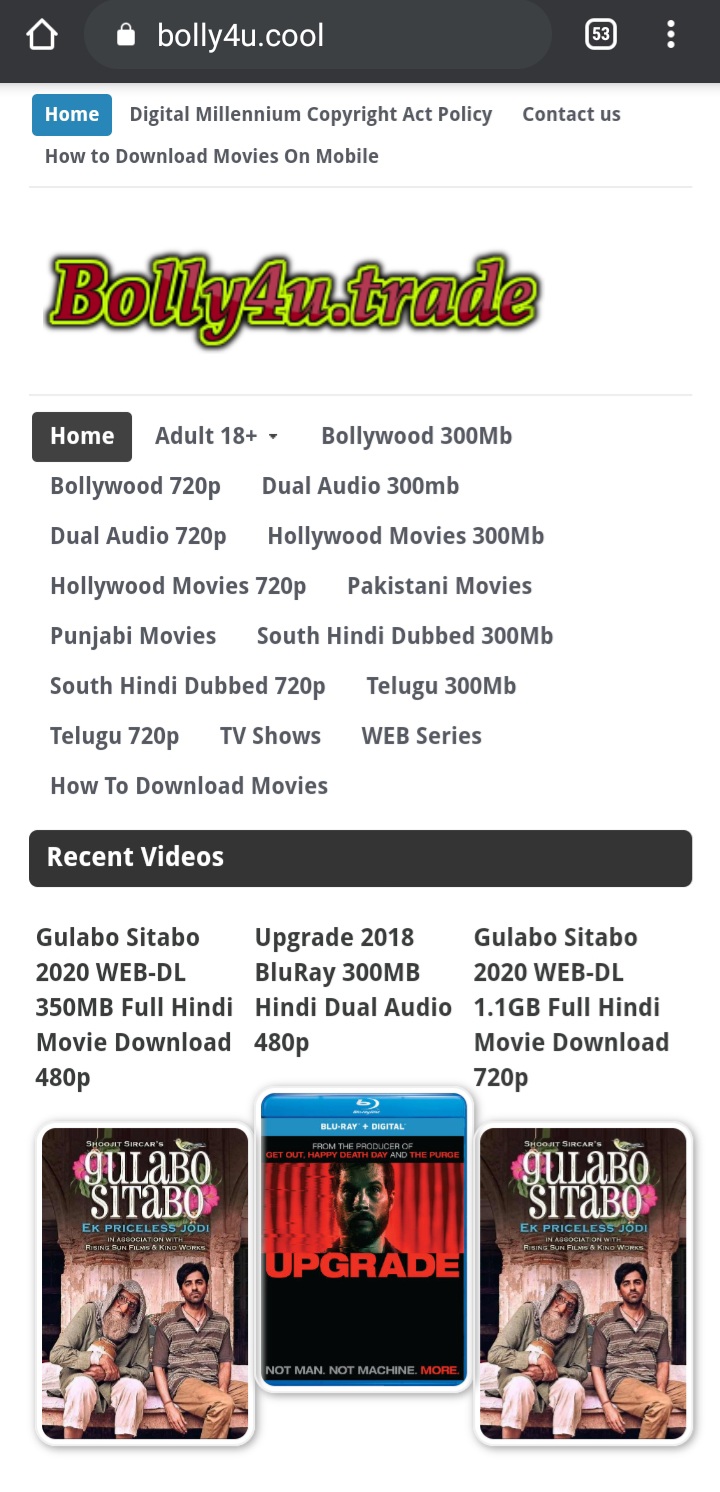Open How to Download Movies On Mobile
Screen dimensions: 720x1492
[211, 156]
